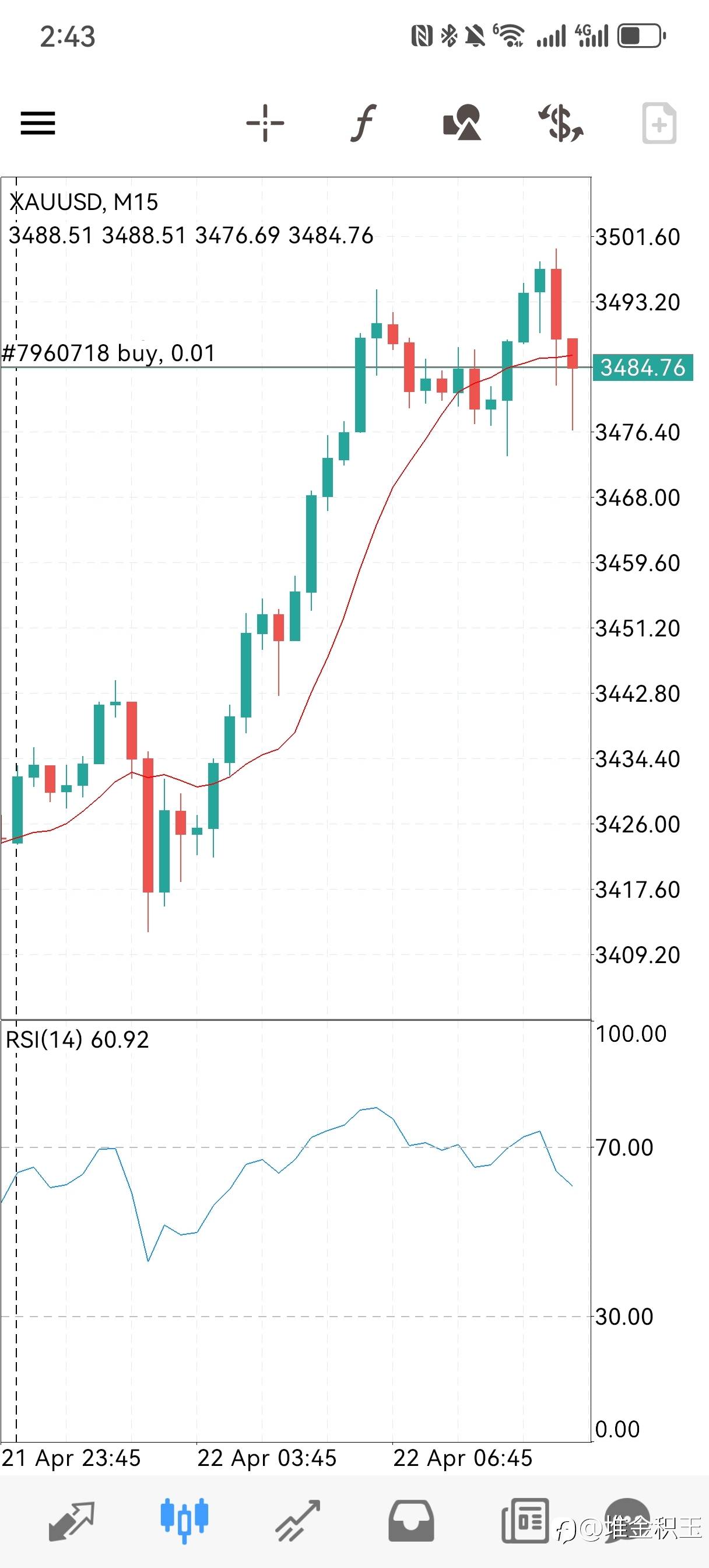The width and height of the screenshot is (709, 1568).
Task: Activate the crosshair tool
Action: [x=265, y=123]
